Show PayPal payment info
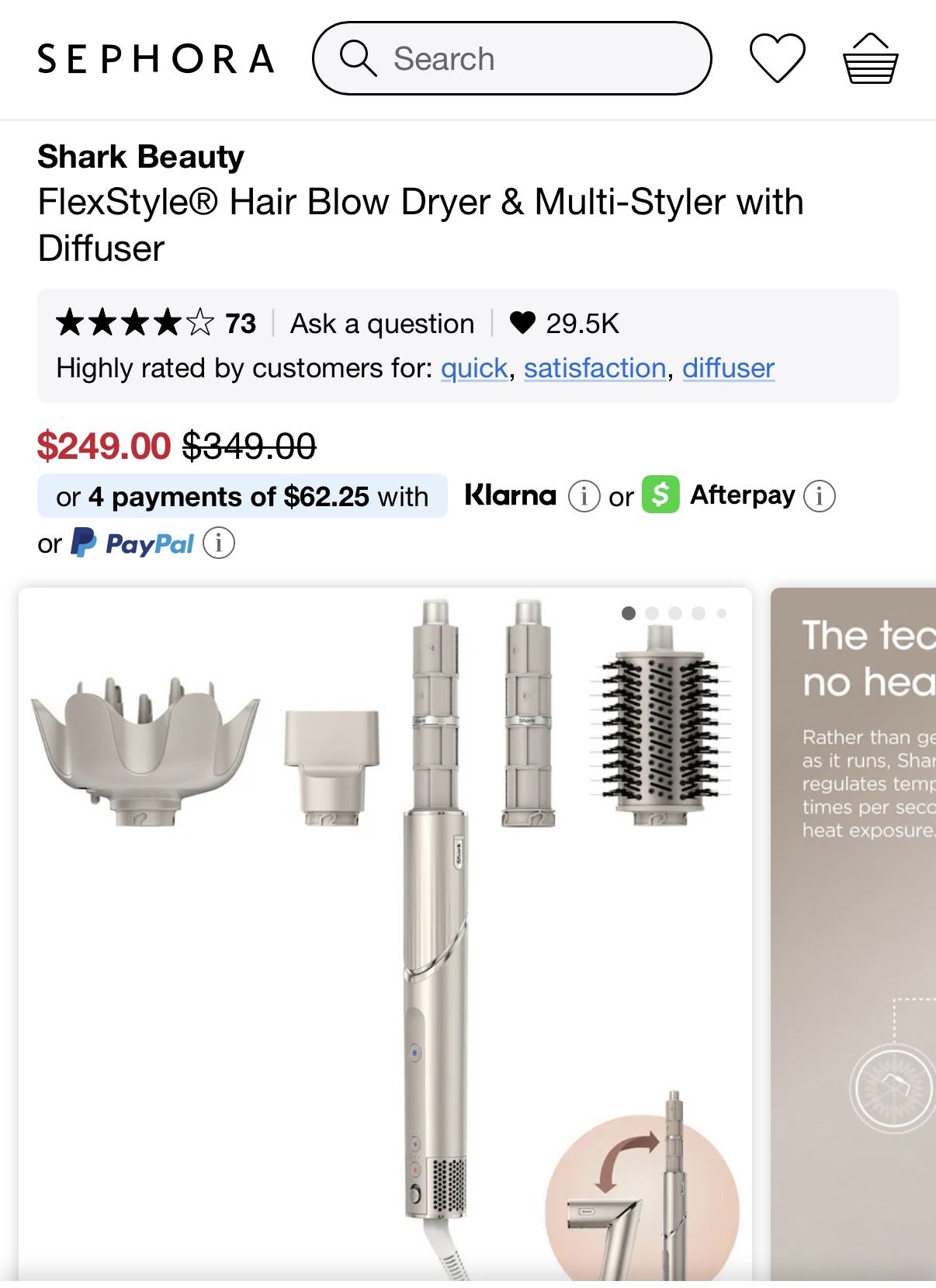The width and height of the screenshot is (936, 1288). coord(219,543)
